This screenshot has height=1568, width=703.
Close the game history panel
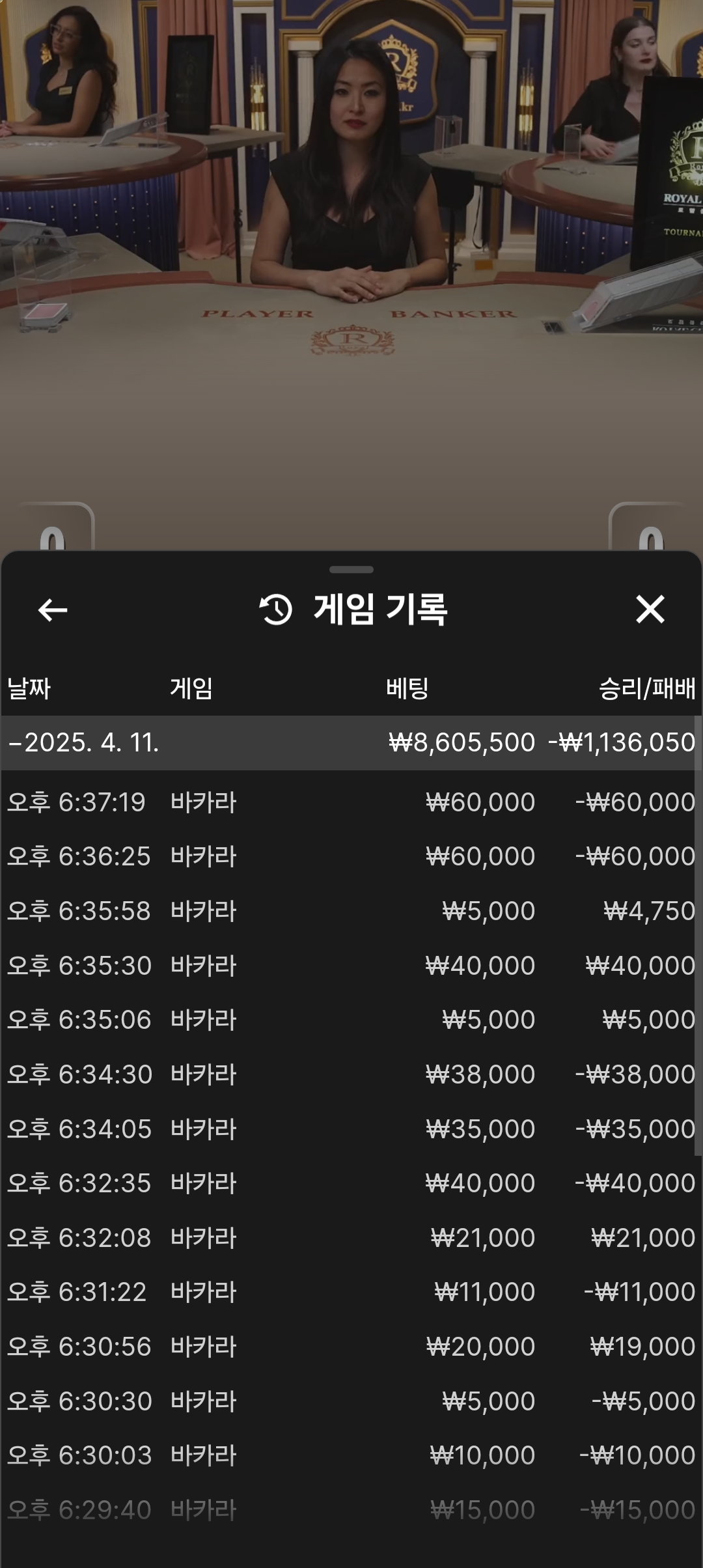[650, 609]
